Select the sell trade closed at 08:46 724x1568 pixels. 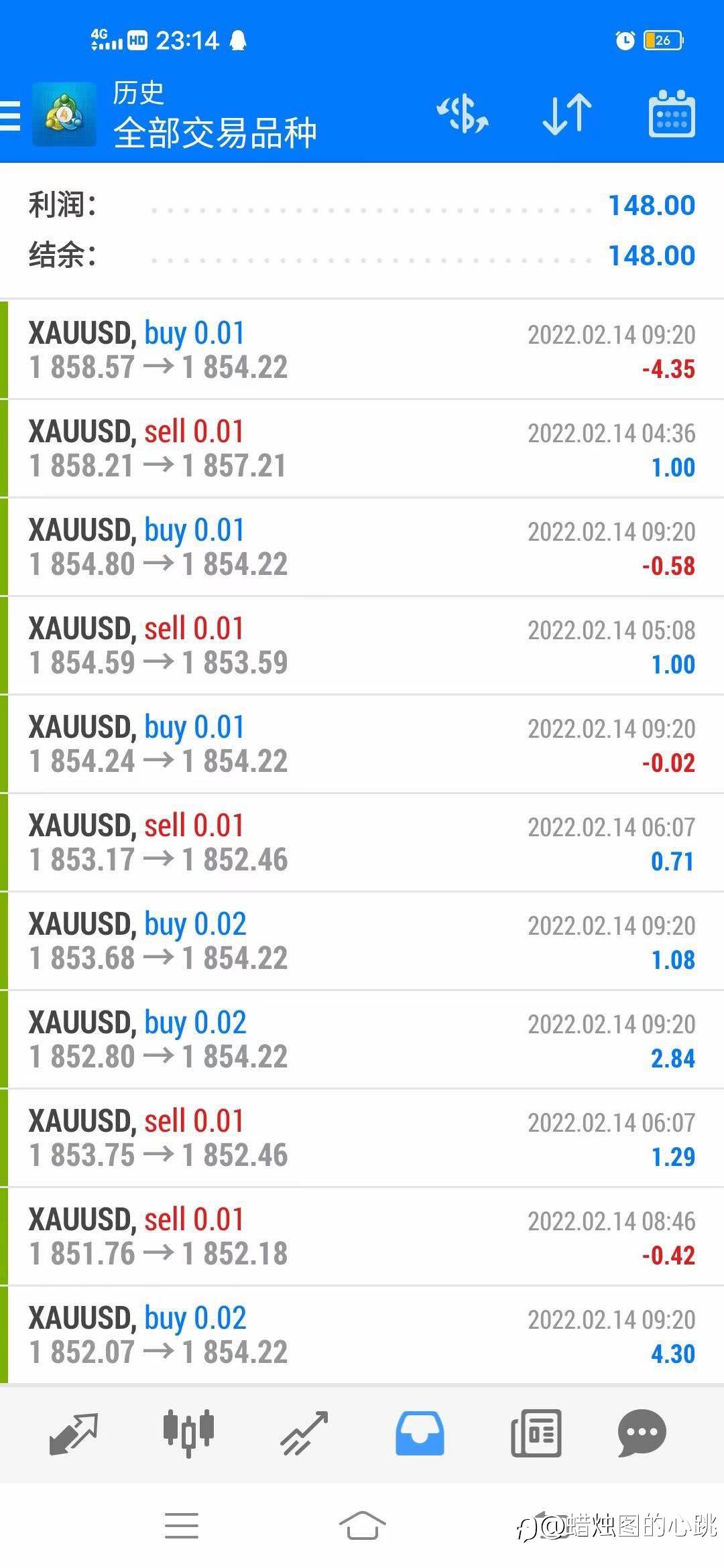coord(362,1236)
